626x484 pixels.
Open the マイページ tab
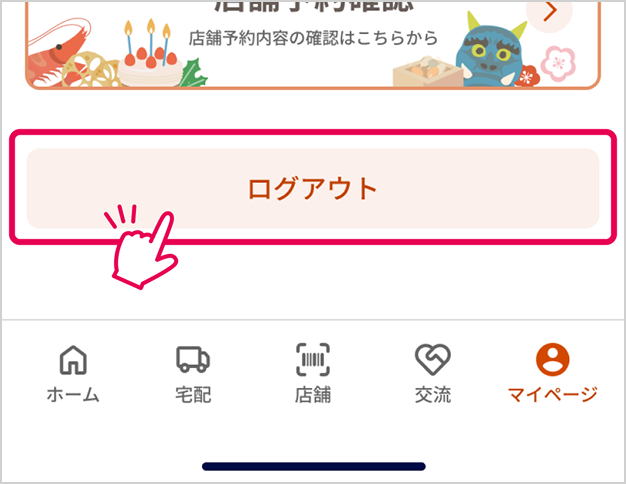click(x=552, y=374)
